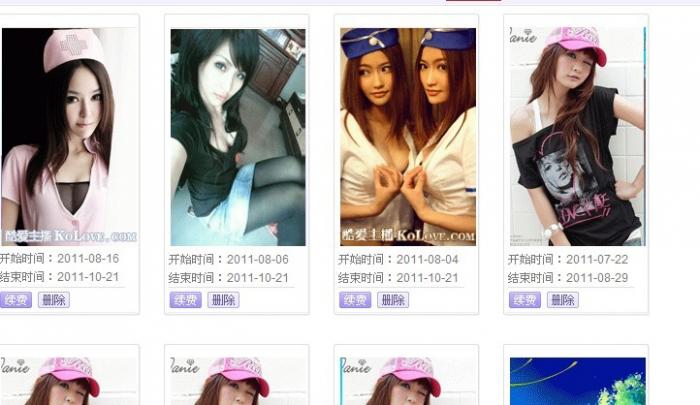700x405 pixels.
Task: Open the photo with start date 2011-08-06
Action: pos(238,136)
